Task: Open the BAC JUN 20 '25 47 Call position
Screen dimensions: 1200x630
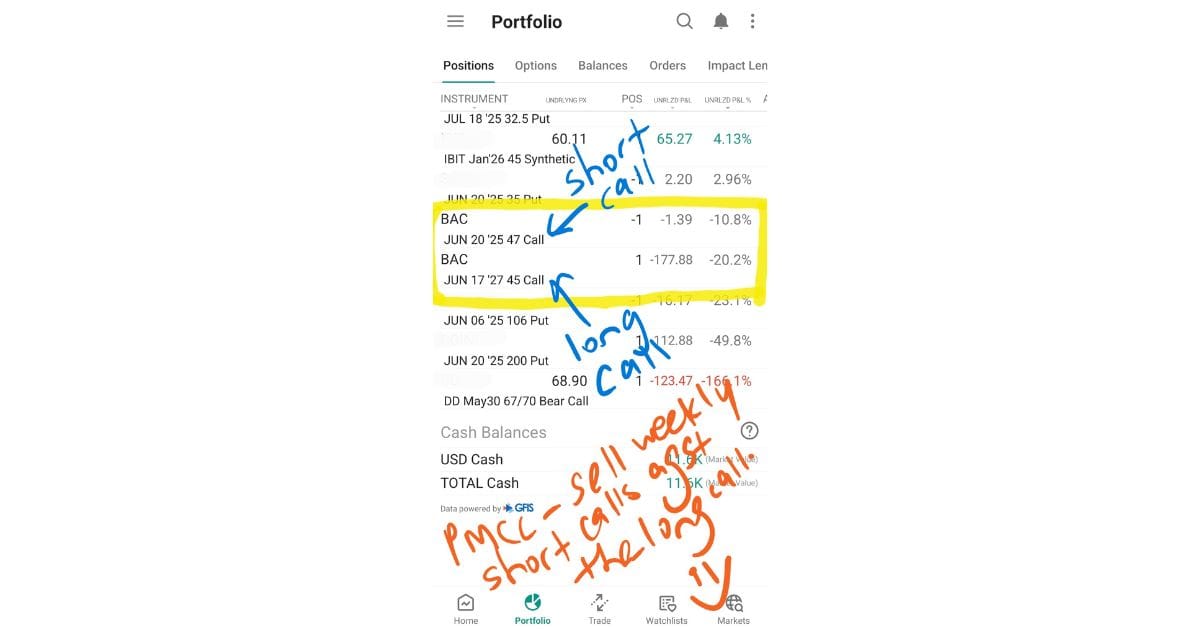Action: pos(494,229)
